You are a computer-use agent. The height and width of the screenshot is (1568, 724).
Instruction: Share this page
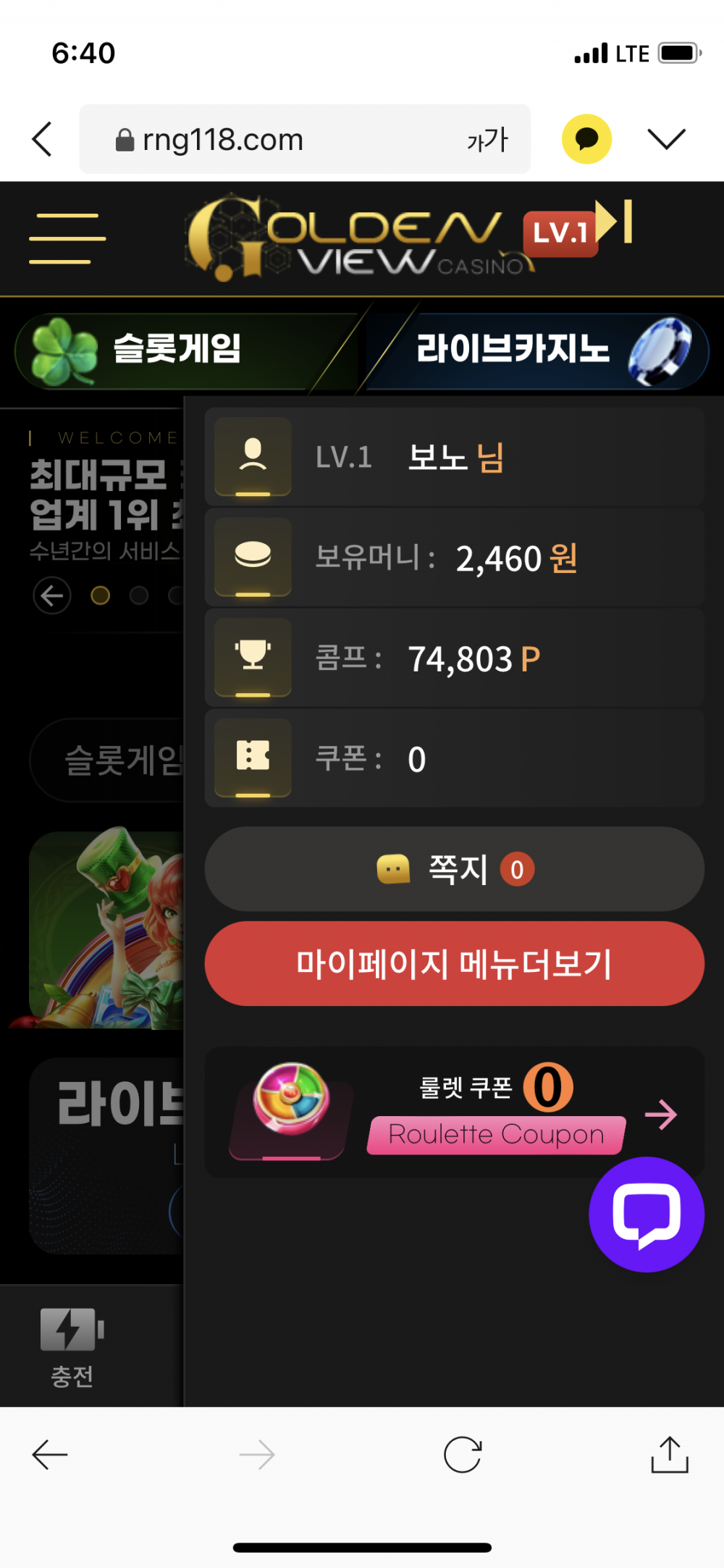(x=669, y=1454)
